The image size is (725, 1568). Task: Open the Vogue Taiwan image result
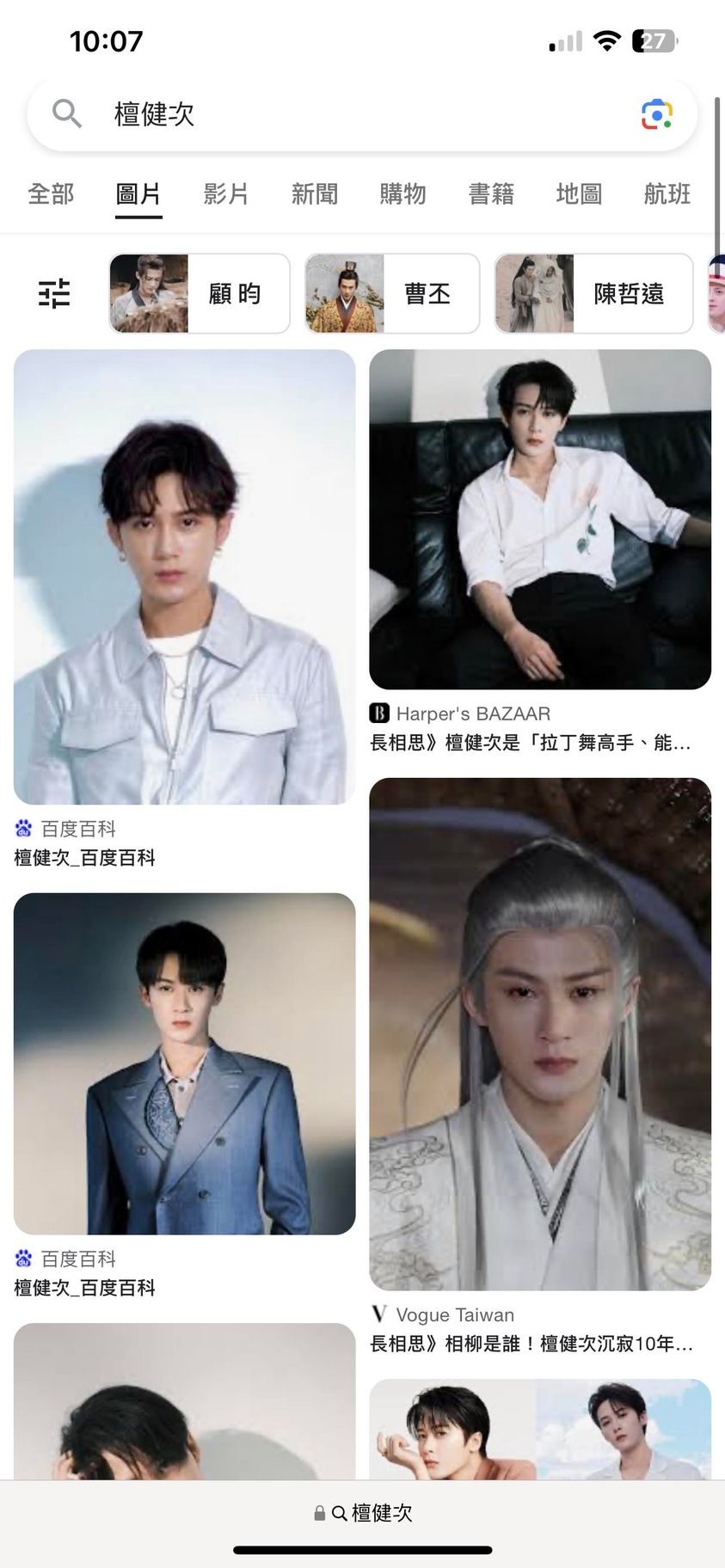point(540,1034)
